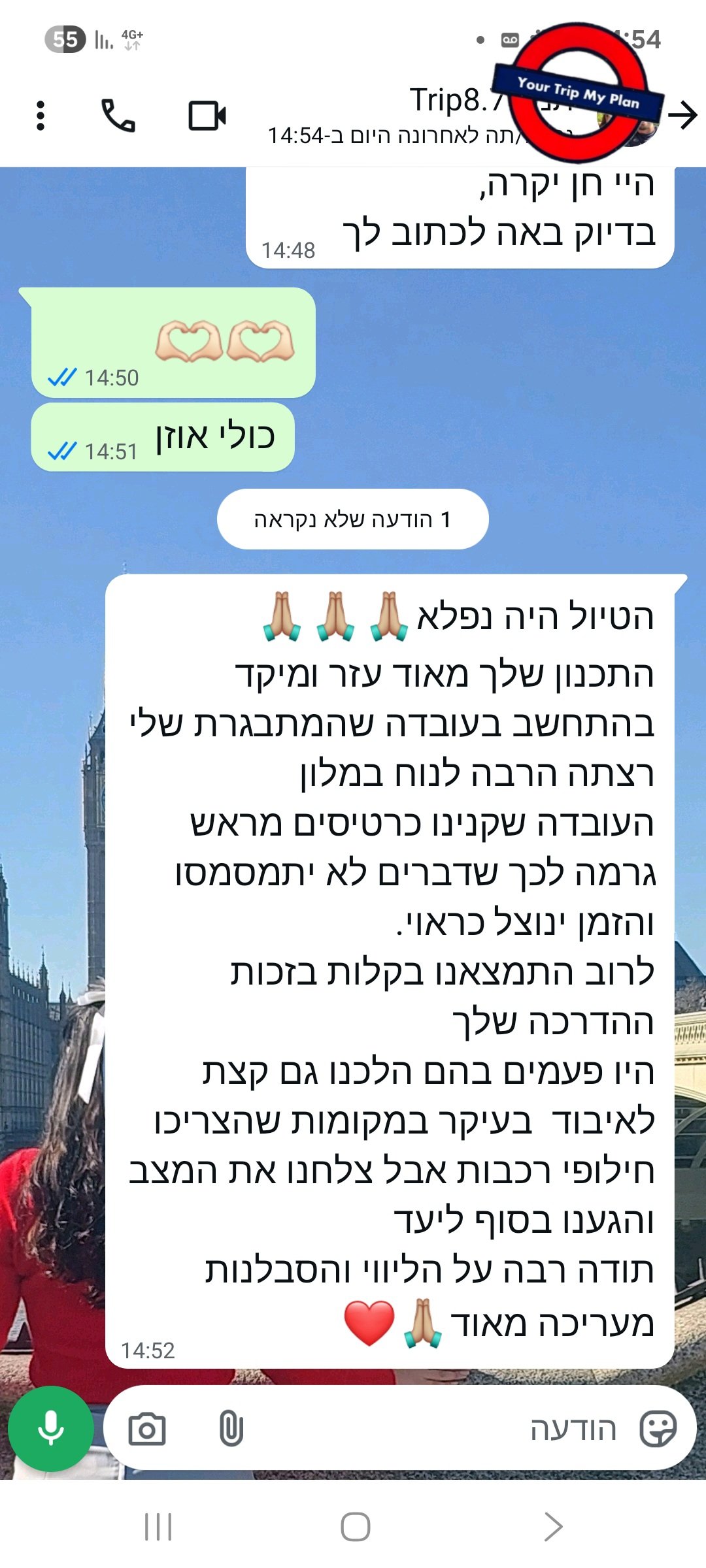Open the three-dot overflow menu
Screen dimensions: 706x1568
[41, 116]
